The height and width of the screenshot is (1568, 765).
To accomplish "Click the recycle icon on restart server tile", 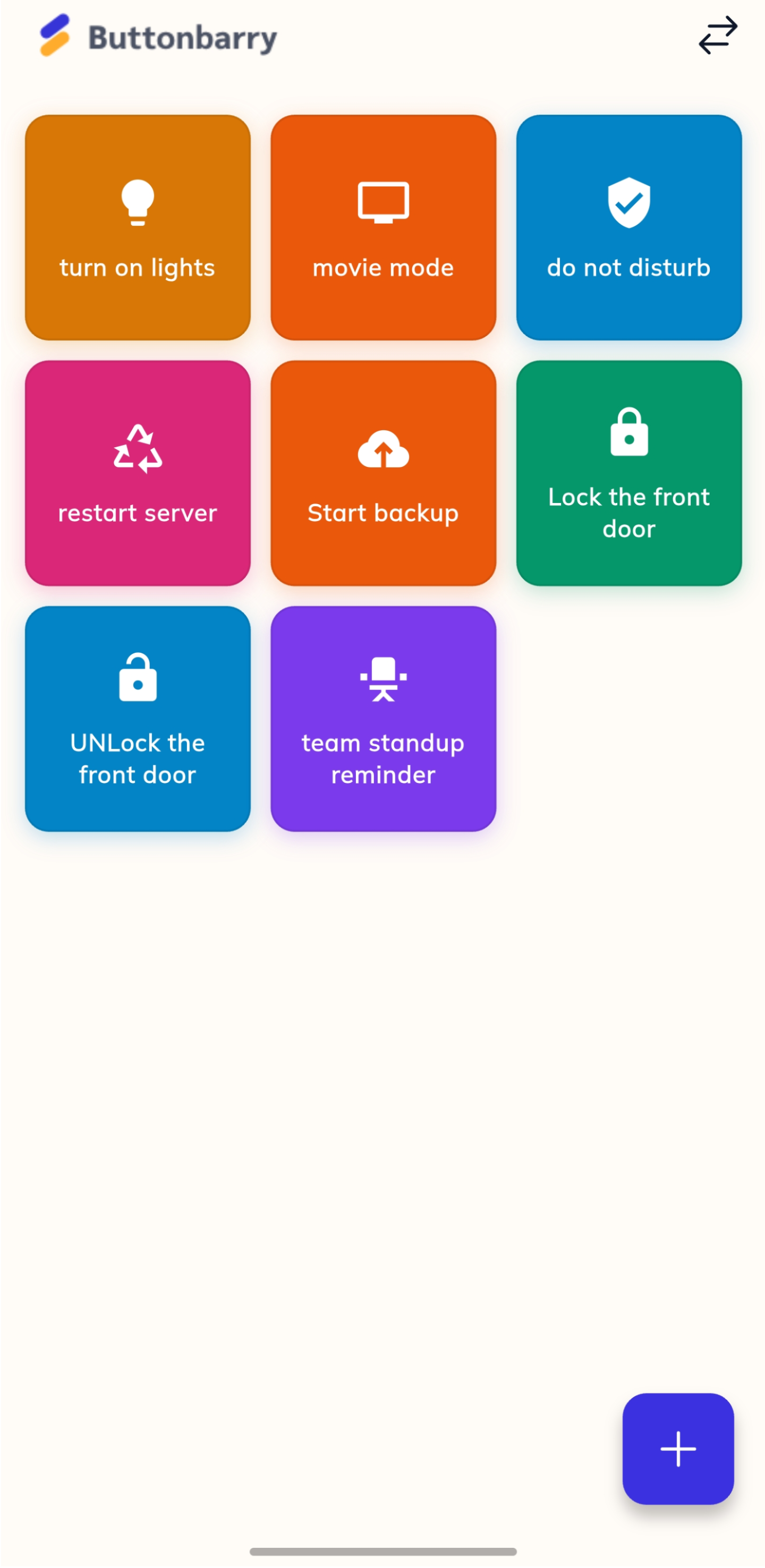I will (138, 450).
